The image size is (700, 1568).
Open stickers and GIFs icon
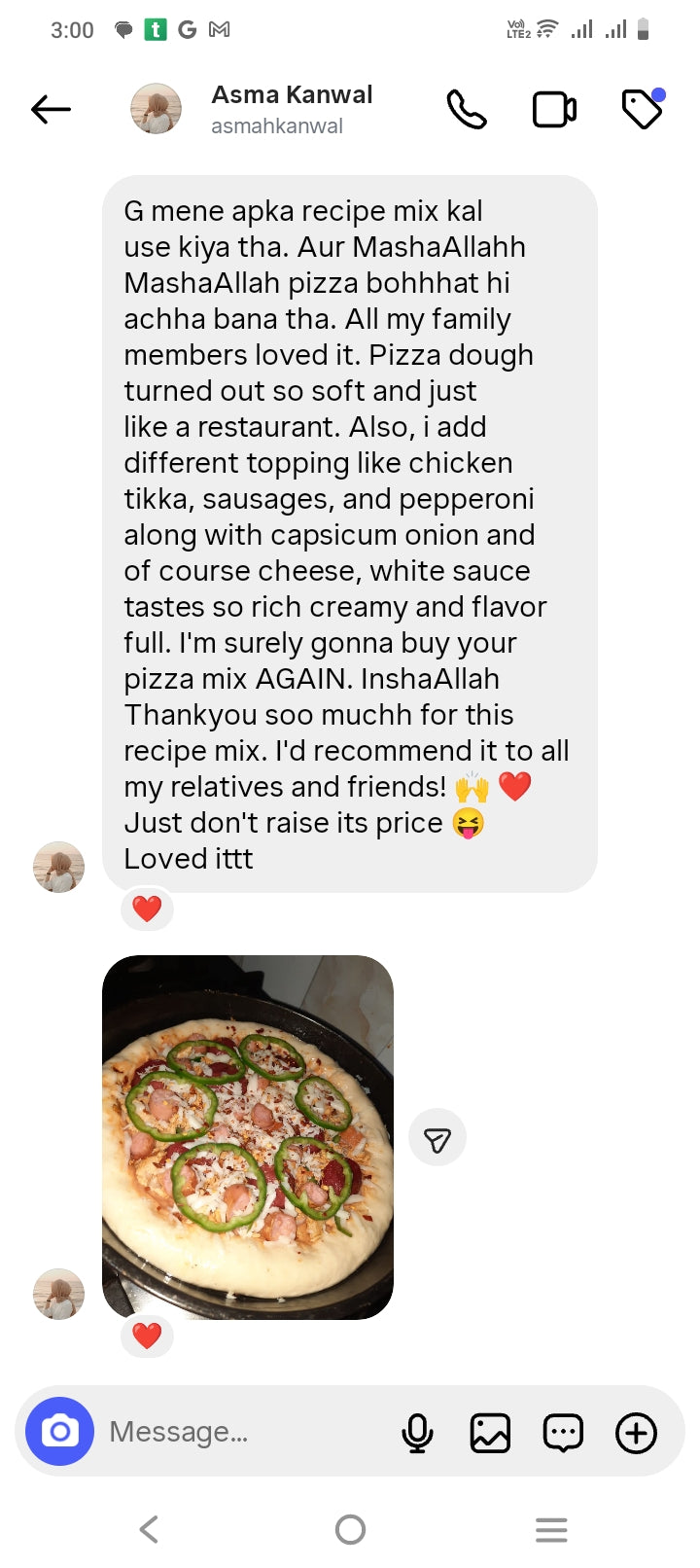(563, 1432)
